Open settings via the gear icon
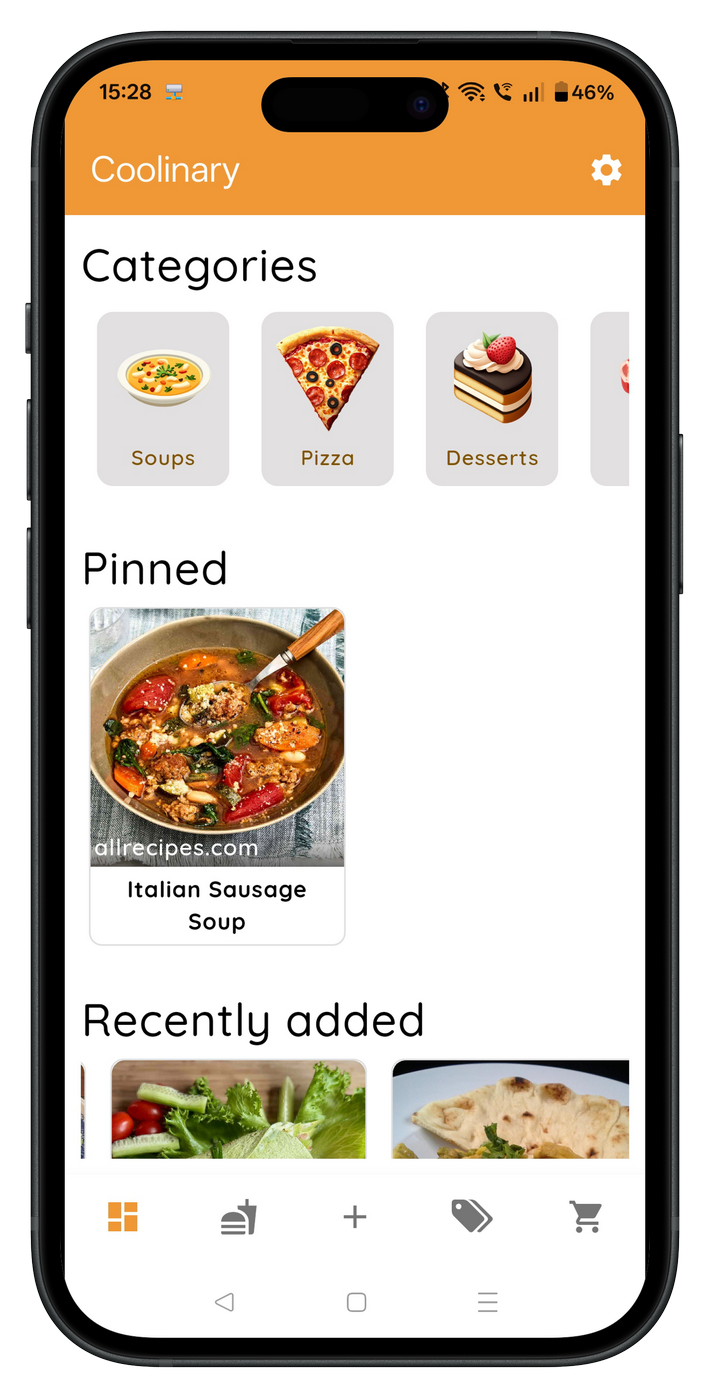Viewport: 710px width, 1398px height. click(x=606, y=170)
